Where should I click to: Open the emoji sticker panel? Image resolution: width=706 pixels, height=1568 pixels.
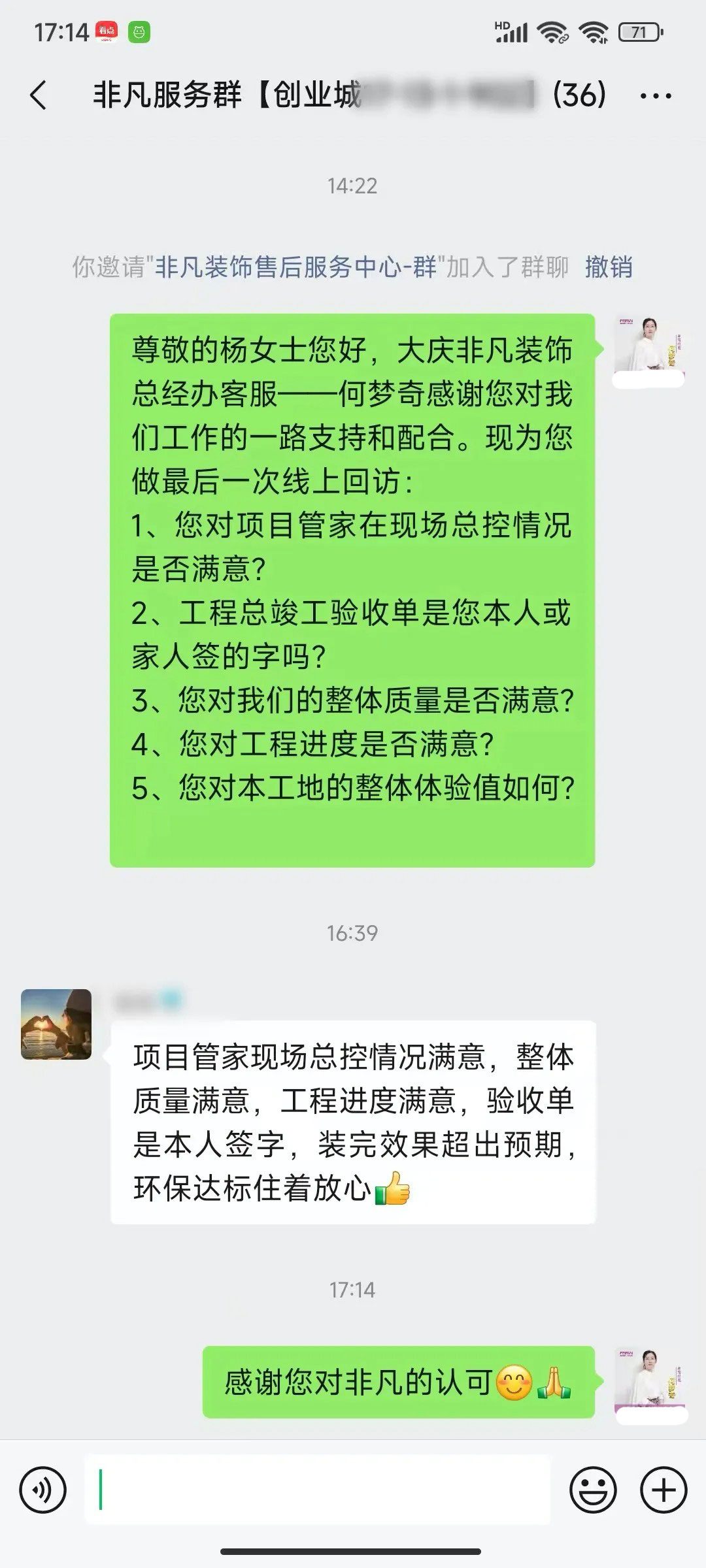point(593,1491)
